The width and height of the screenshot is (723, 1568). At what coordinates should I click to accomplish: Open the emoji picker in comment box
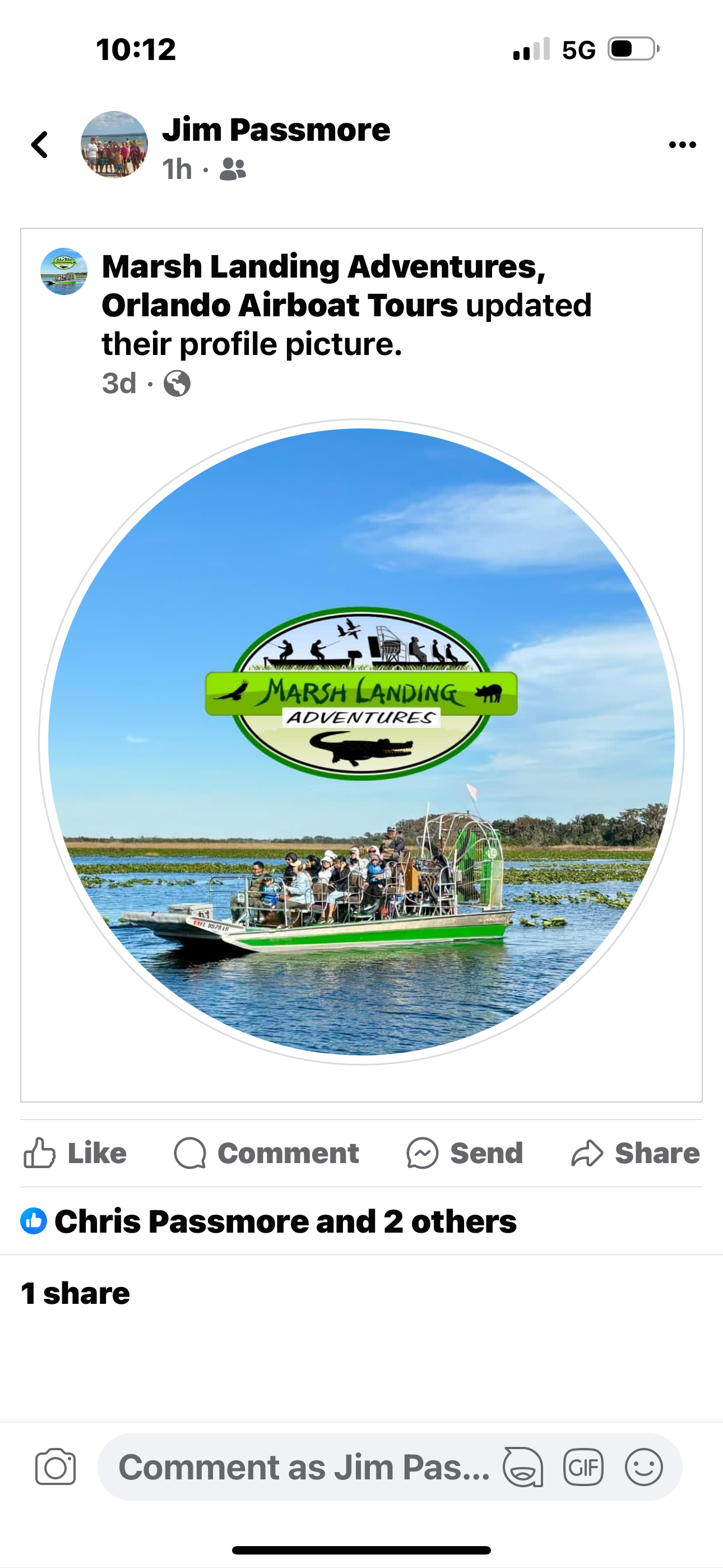pos(643,1467)
